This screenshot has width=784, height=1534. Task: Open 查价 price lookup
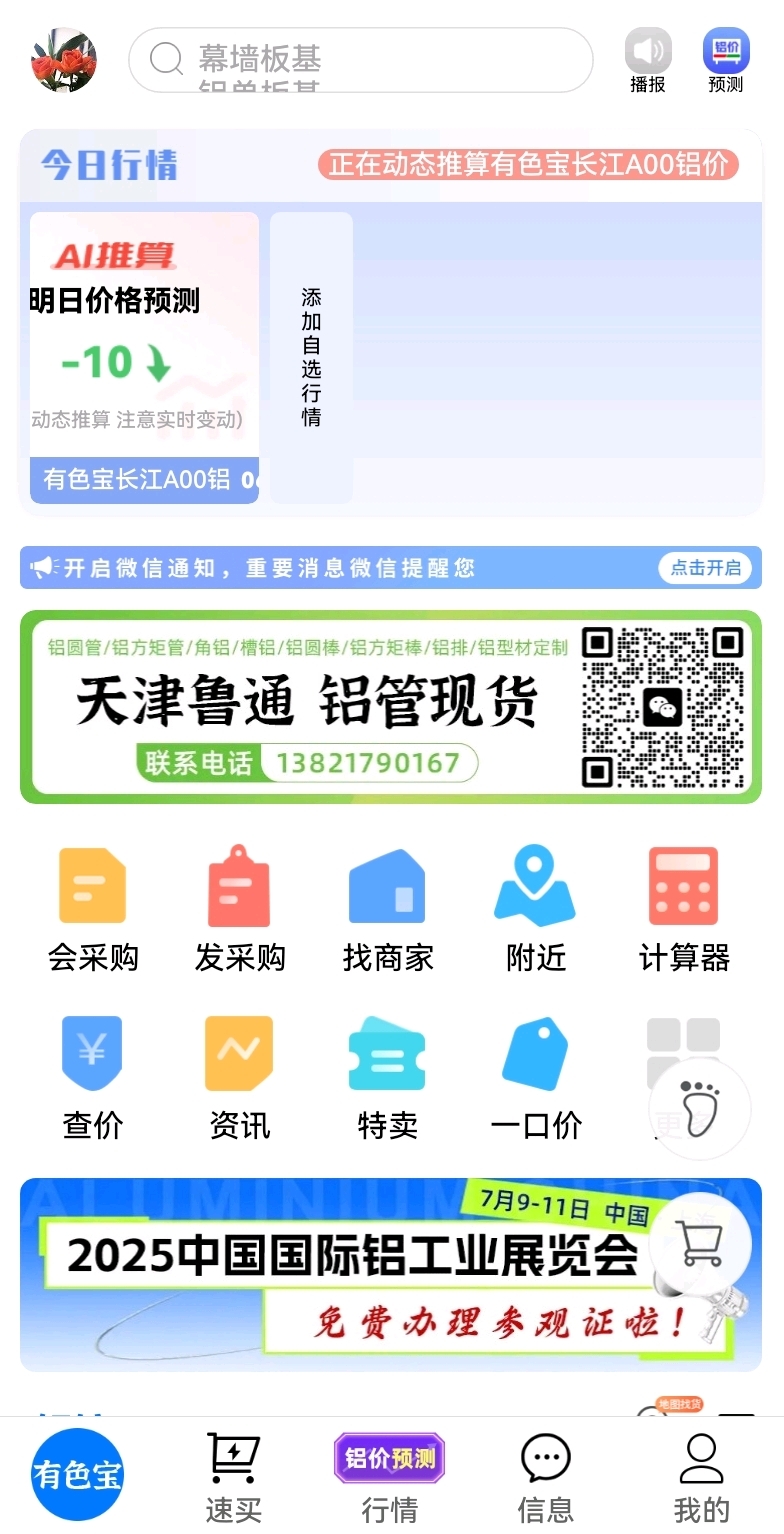coord(93,1078)
